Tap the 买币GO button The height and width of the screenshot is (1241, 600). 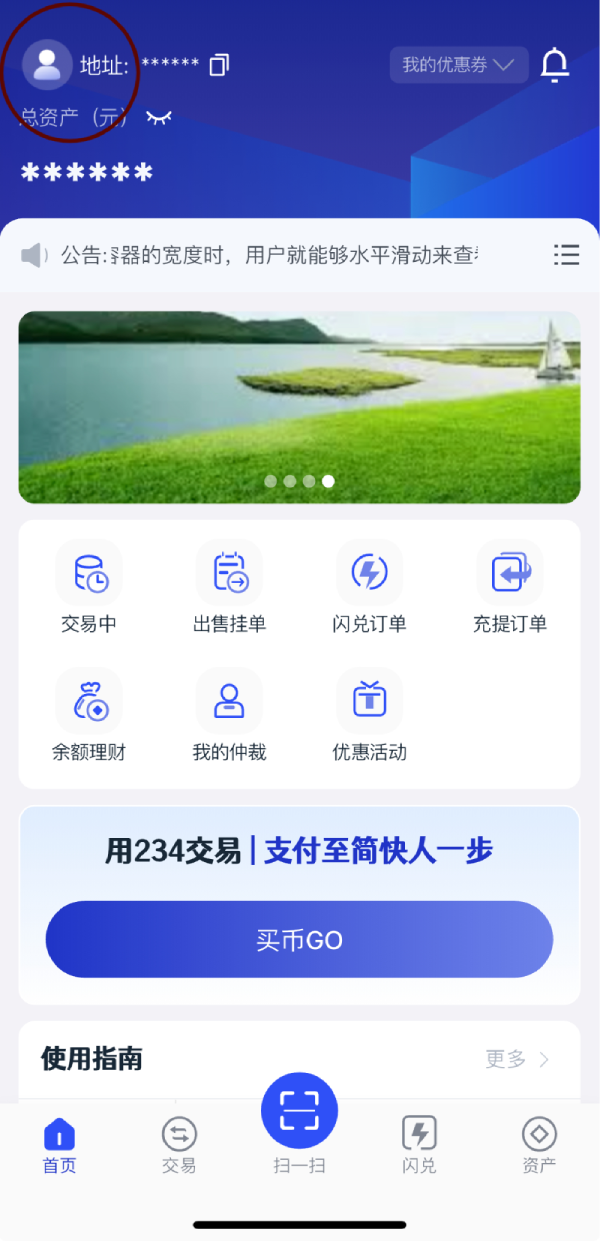299,939
